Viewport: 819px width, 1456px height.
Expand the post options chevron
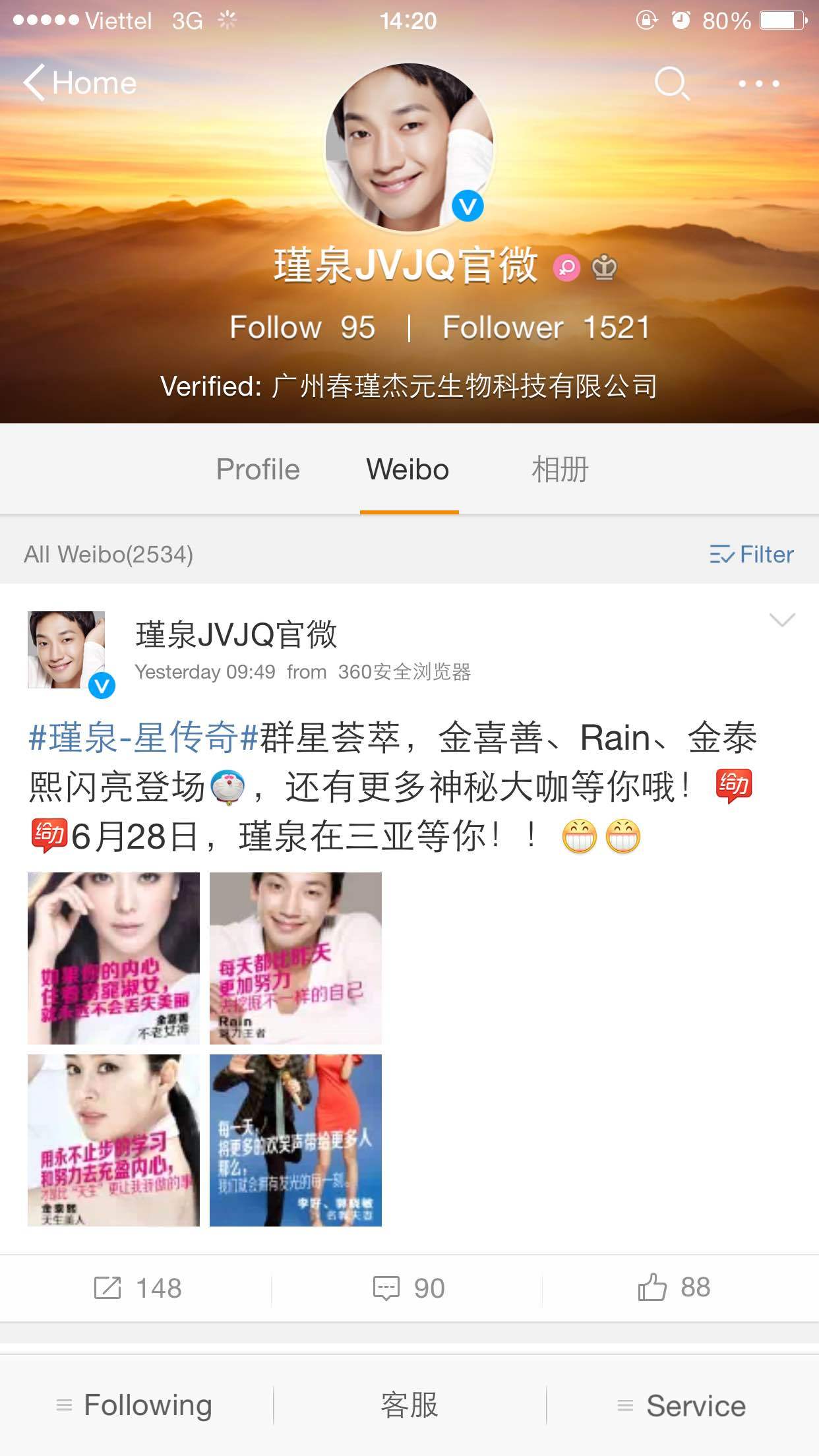tap(782, 620)
